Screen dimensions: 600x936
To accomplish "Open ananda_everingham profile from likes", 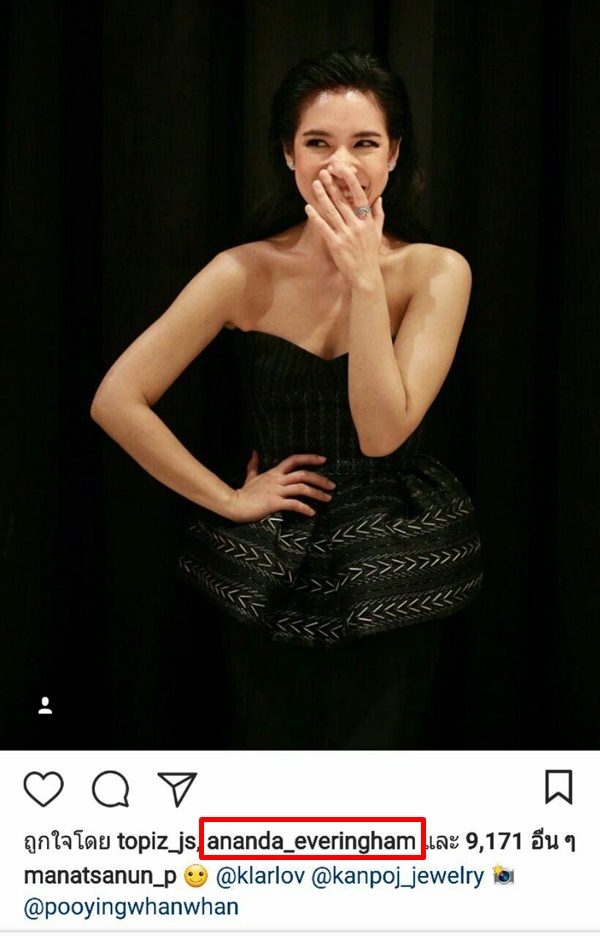I will [x=312, y=842].
